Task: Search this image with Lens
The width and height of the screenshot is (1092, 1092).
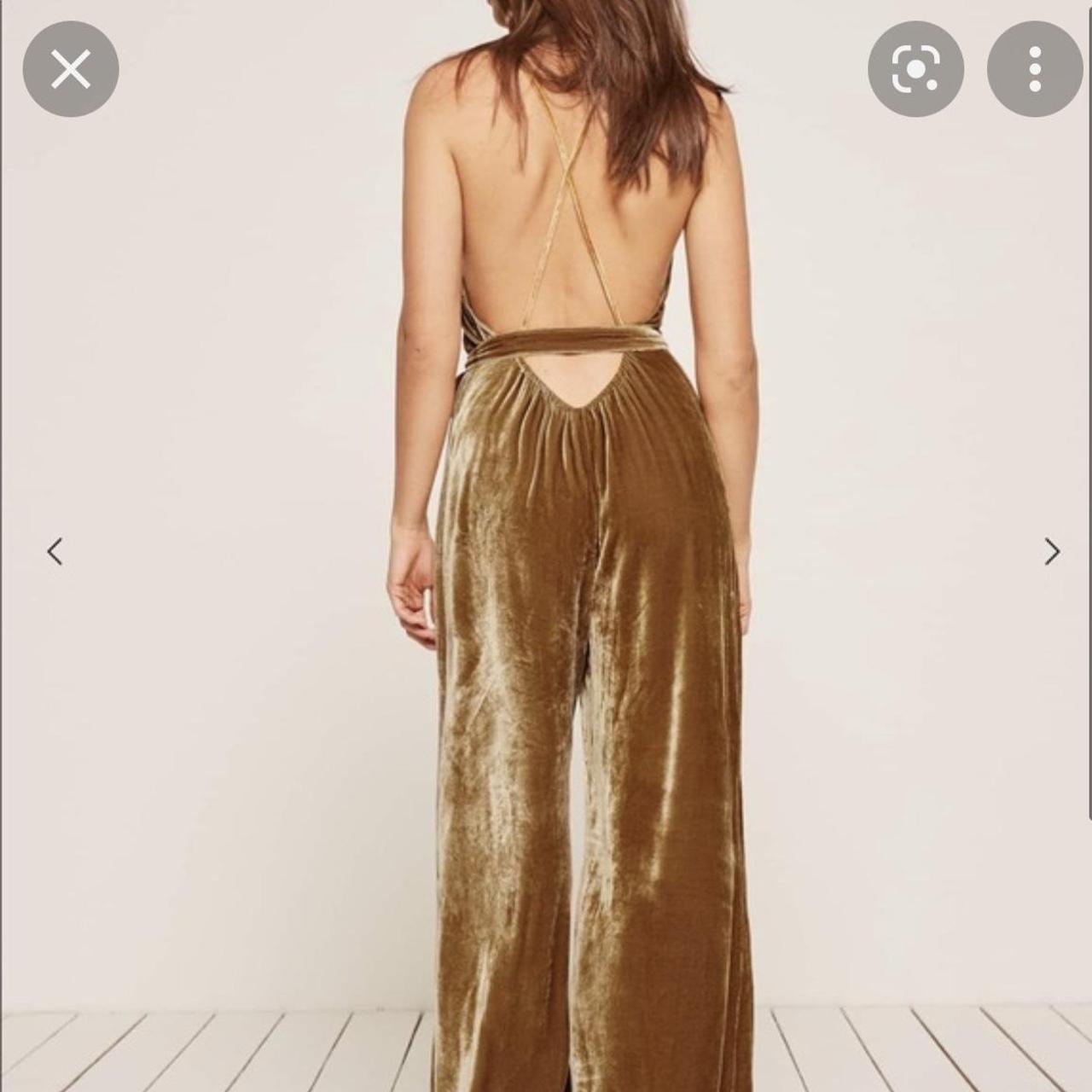Action: pyautogui.click(x=915, y=70)
